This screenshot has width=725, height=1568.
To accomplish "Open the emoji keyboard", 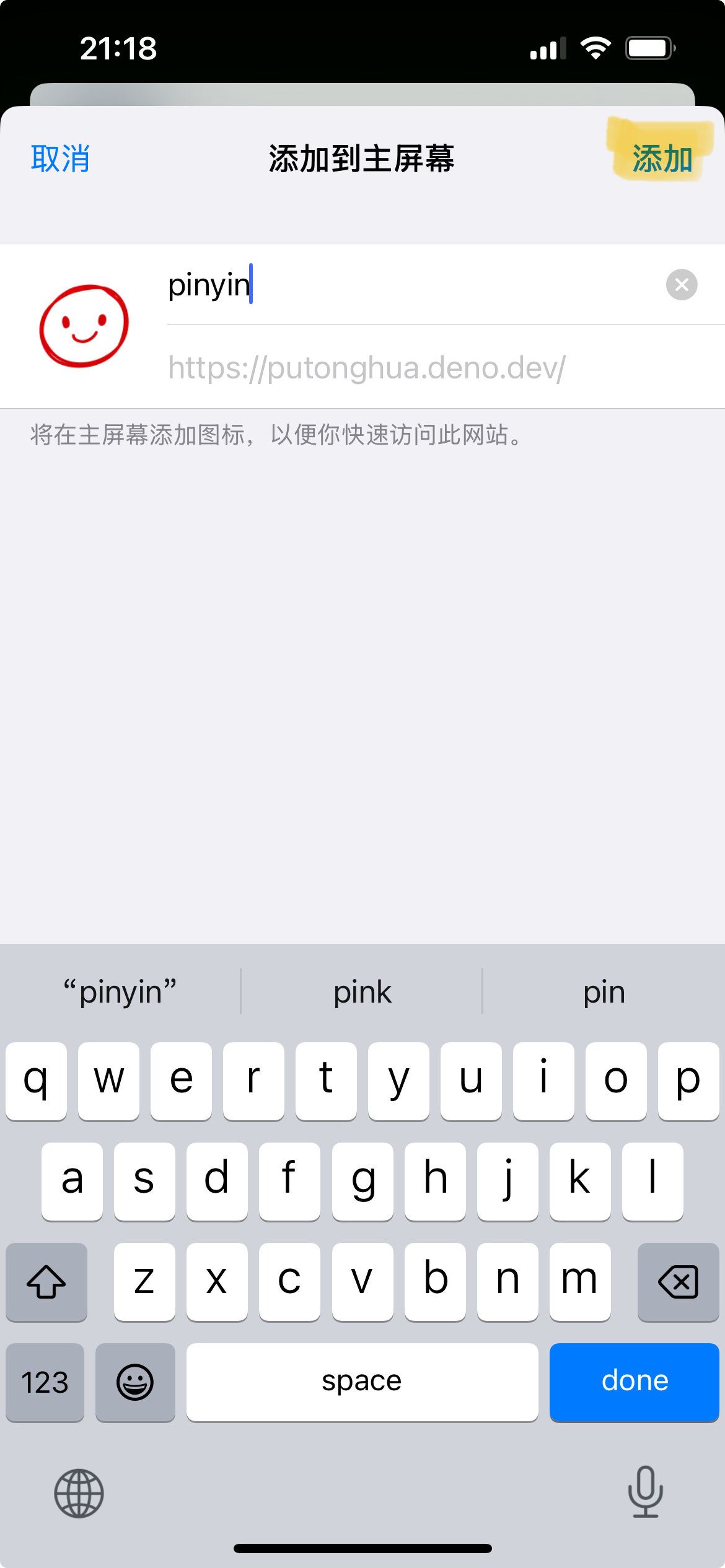I will click(x=135, y=1381).
